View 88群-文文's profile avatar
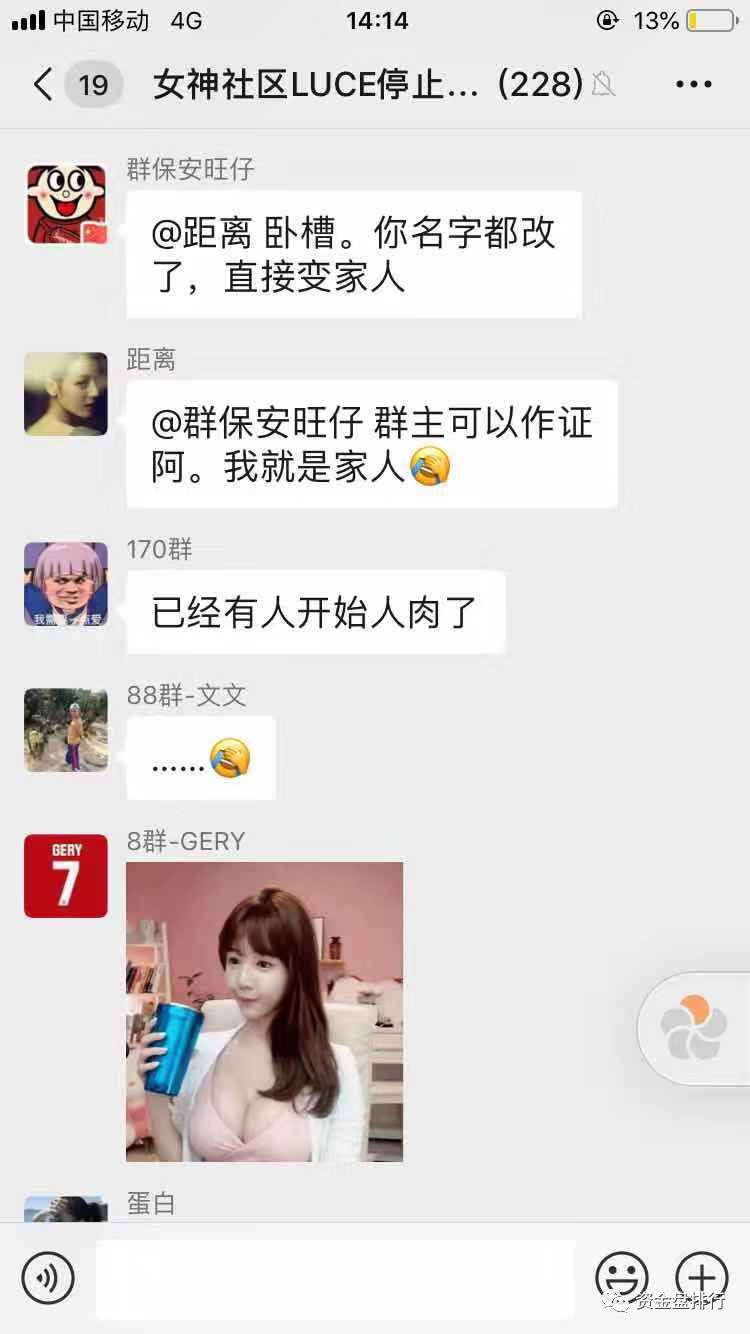750x1334 pixels. (66, 730)
